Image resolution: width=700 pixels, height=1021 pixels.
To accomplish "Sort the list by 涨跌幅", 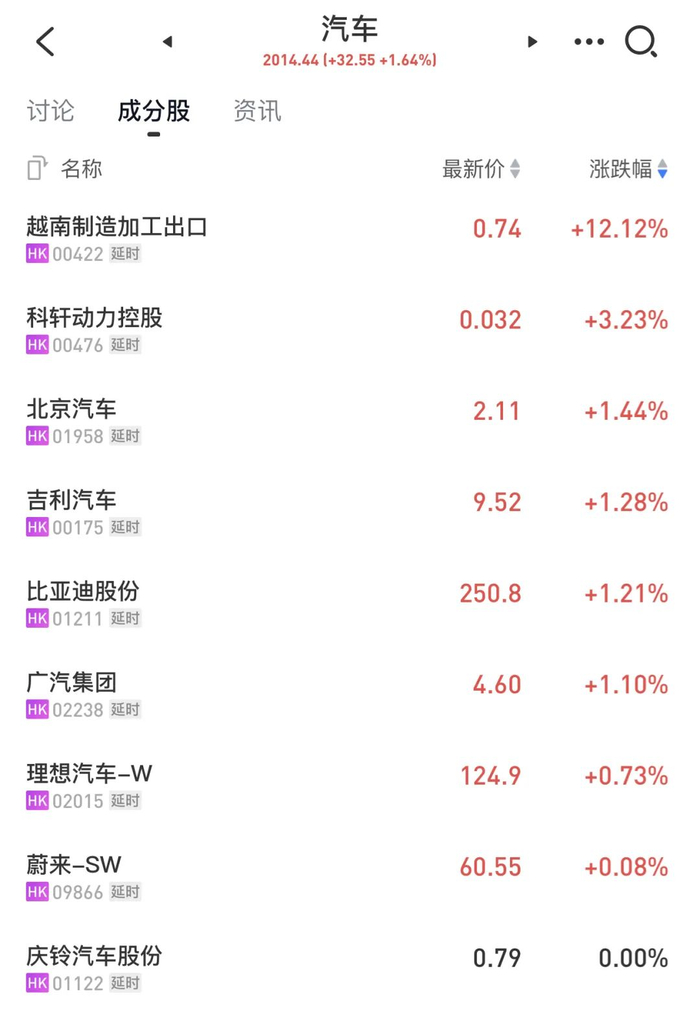I will tap(627, 169).
